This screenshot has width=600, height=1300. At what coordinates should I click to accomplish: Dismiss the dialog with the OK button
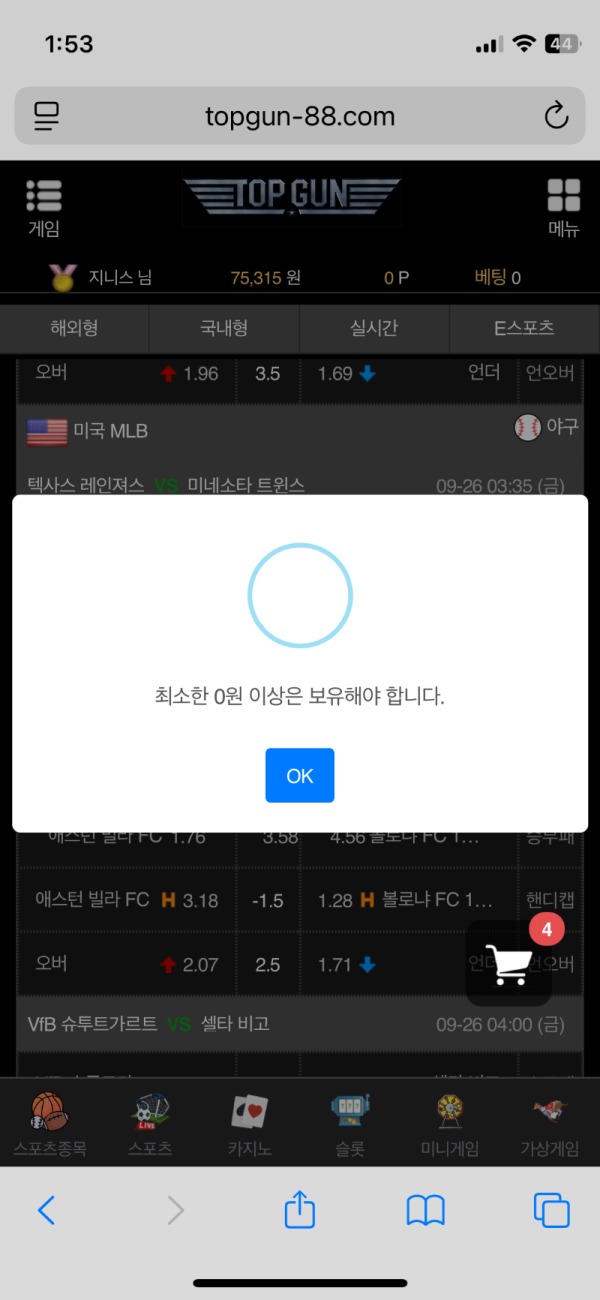(299, 775)
